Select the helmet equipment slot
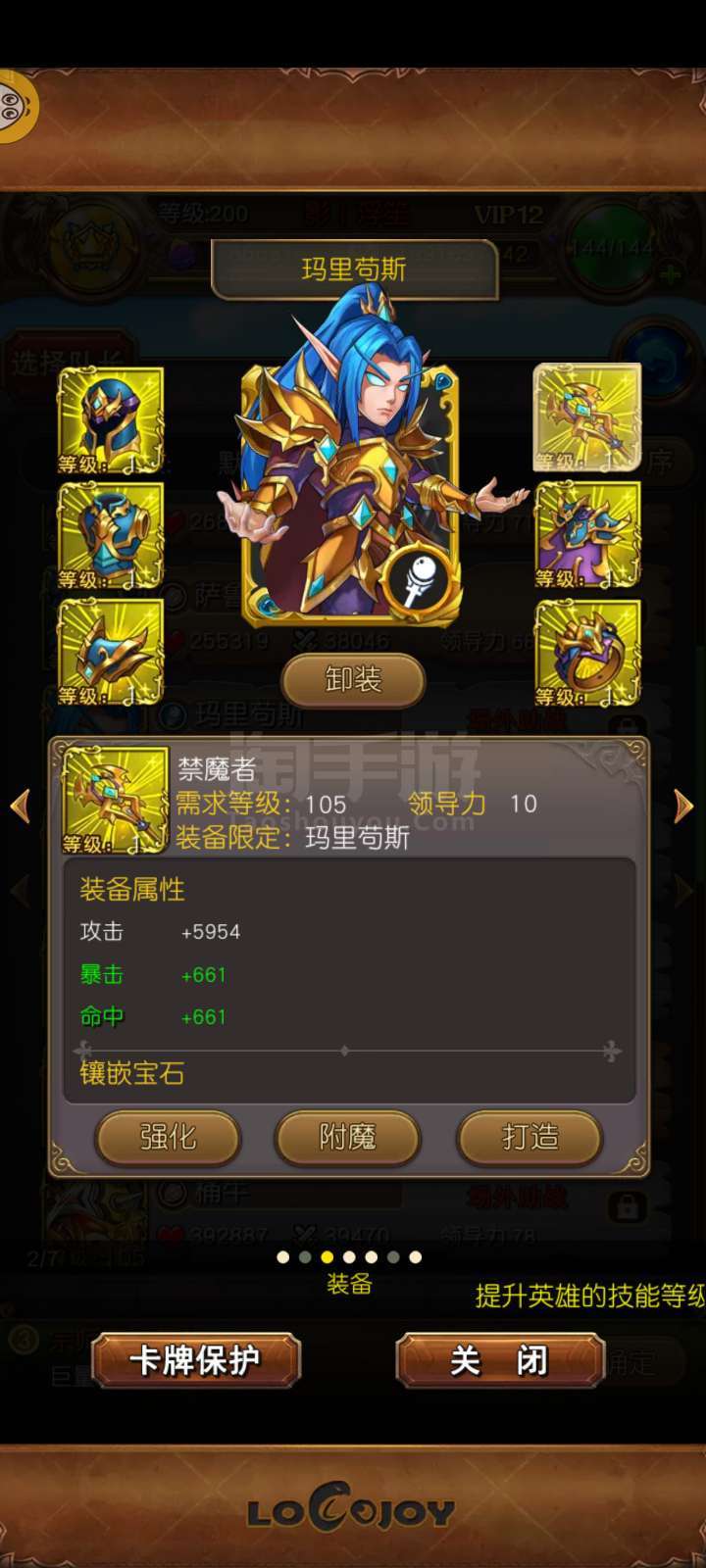 111,421
